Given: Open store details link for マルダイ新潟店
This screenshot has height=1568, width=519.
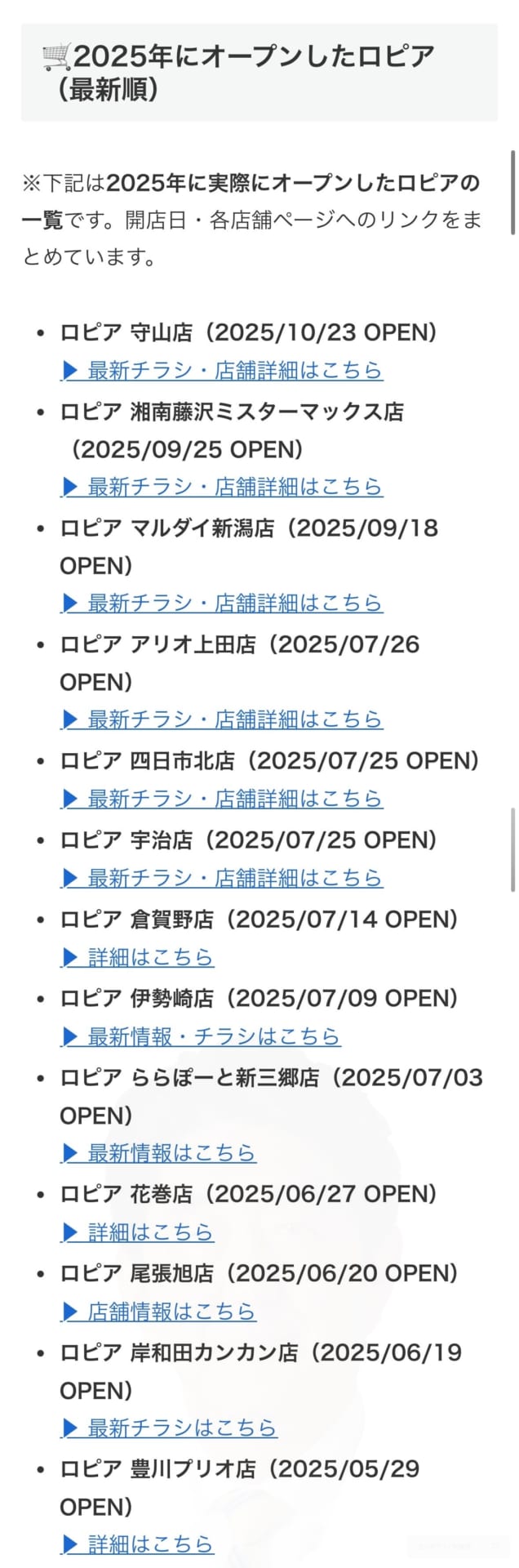Looking at the screenshot, I should [222, 603].
